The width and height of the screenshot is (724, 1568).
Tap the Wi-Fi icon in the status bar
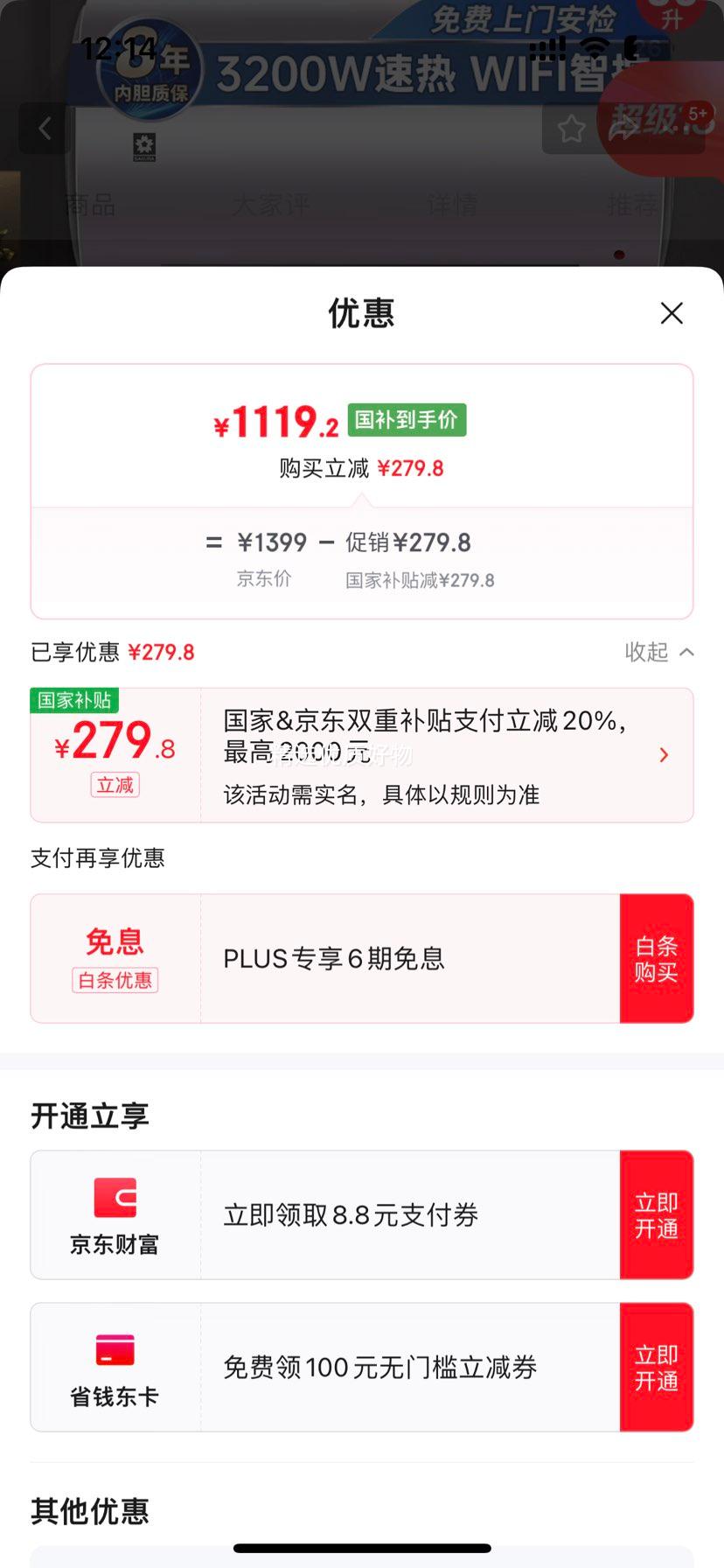pos(595,50)
